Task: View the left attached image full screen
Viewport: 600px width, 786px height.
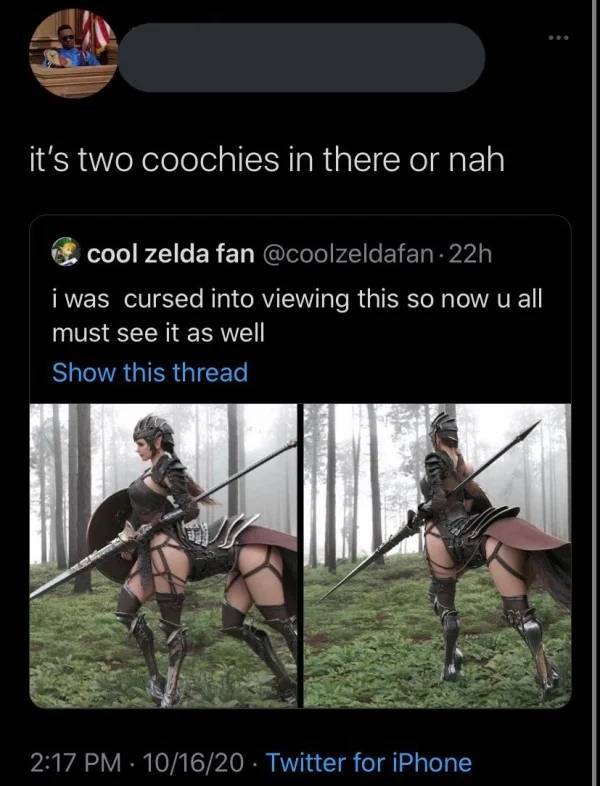Action: coord(163,555)
